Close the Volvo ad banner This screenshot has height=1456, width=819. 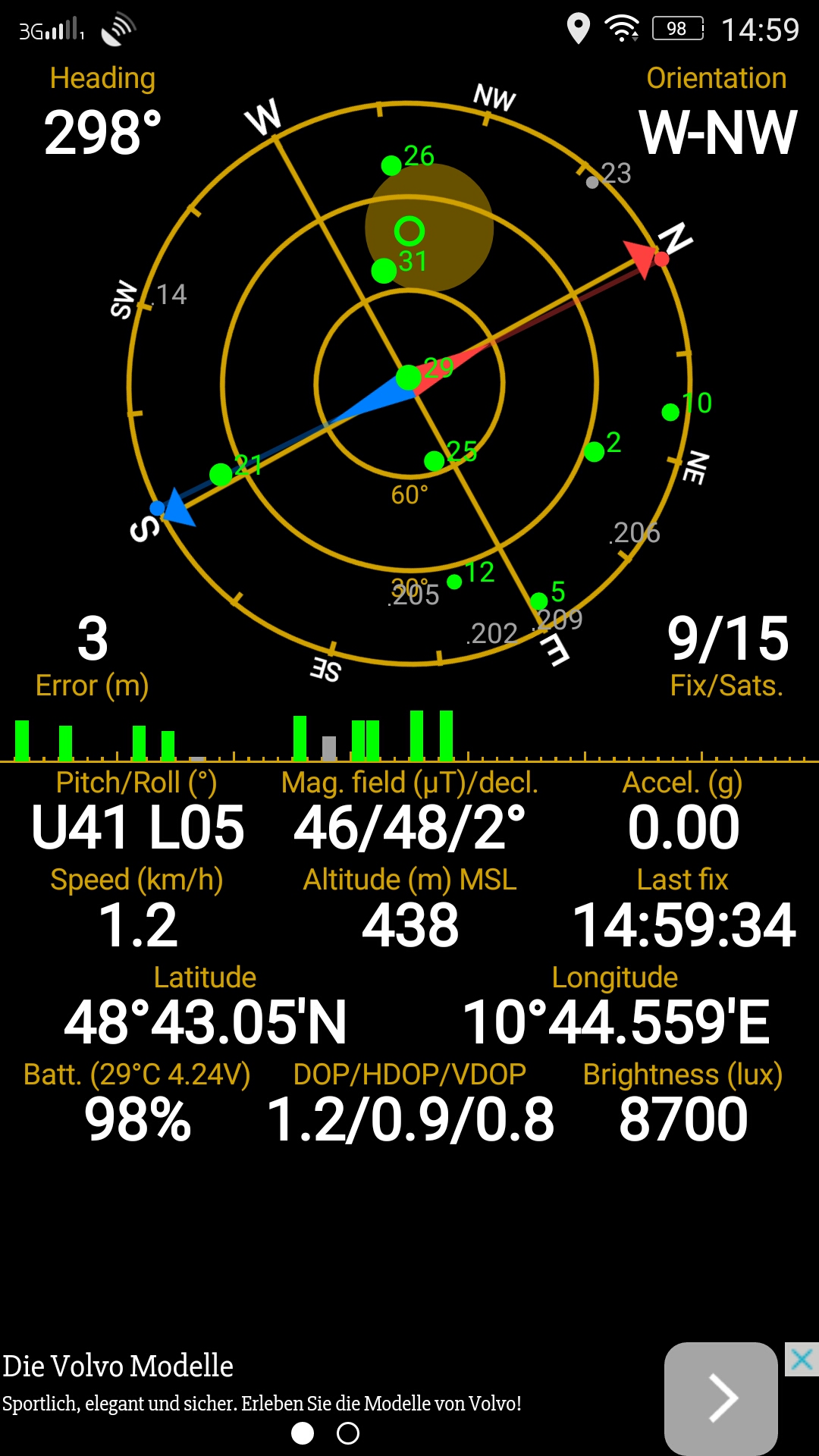(x=802, y=1360)
